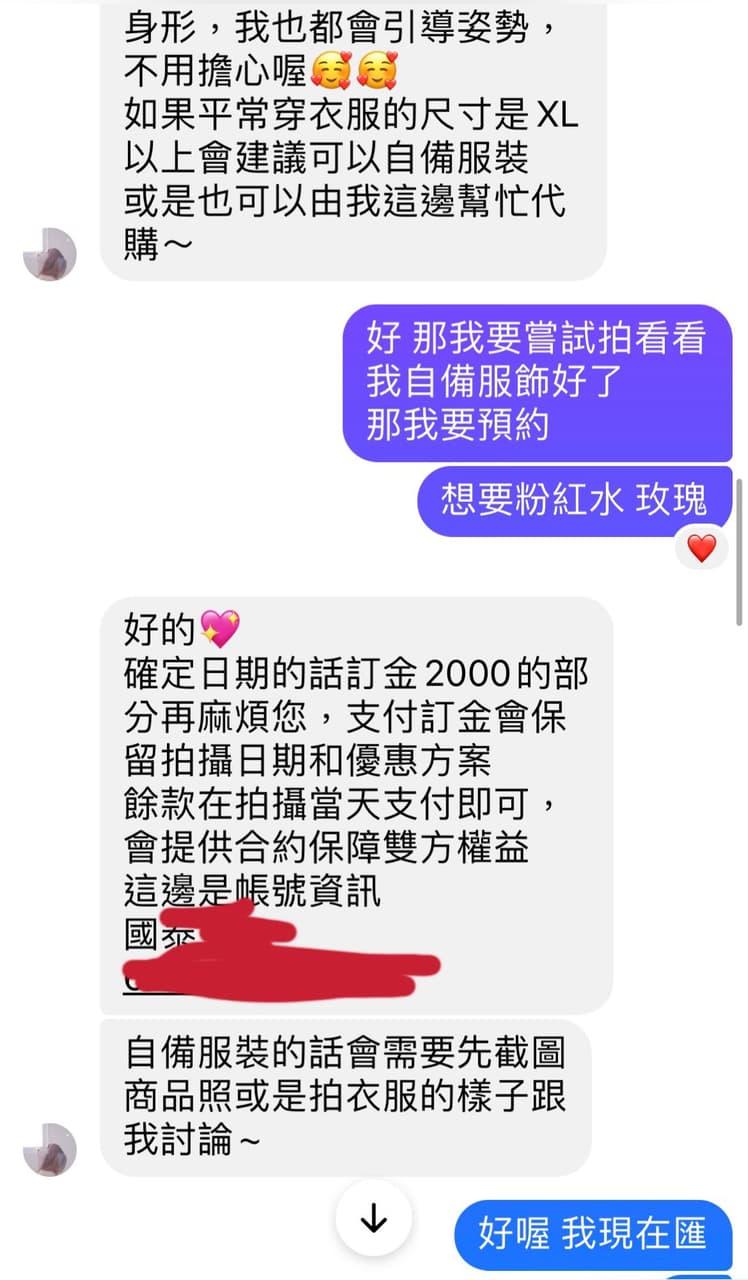The height and width of the screenshot is (1280, 748).
Task: Open sender avatar beside 購~ message
Action: (50, 254)
